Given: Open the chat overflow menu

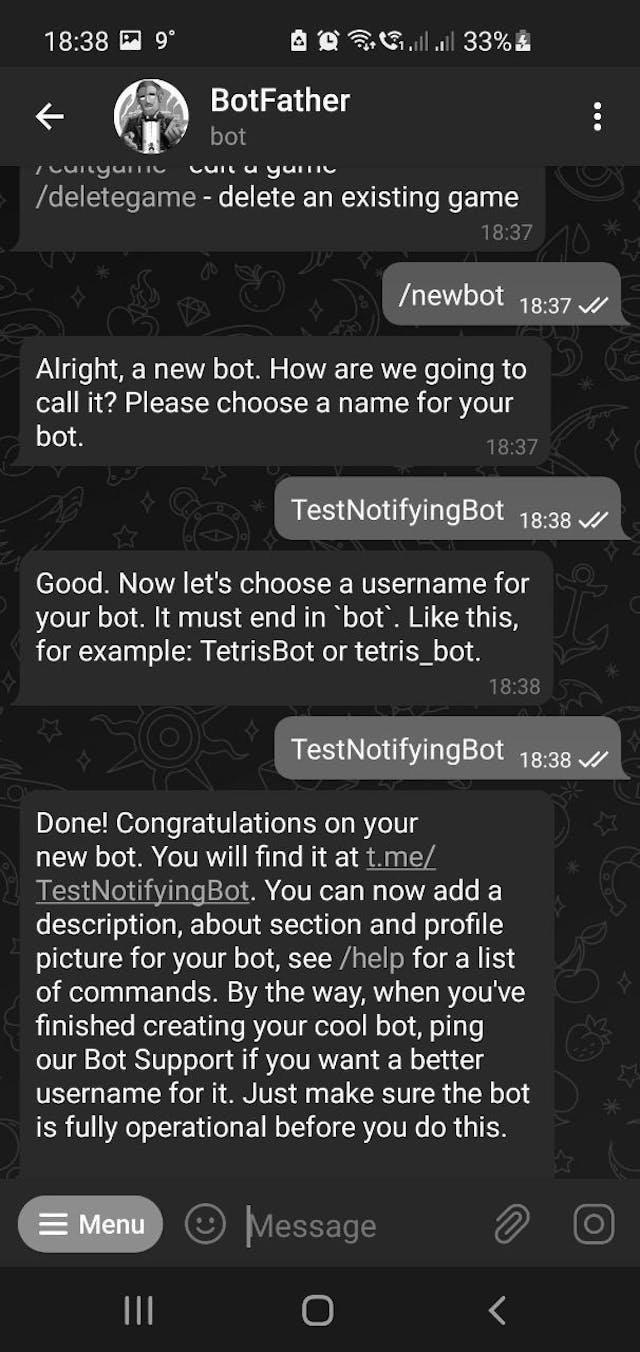Looking at the screenshot, I should (597, 117).
